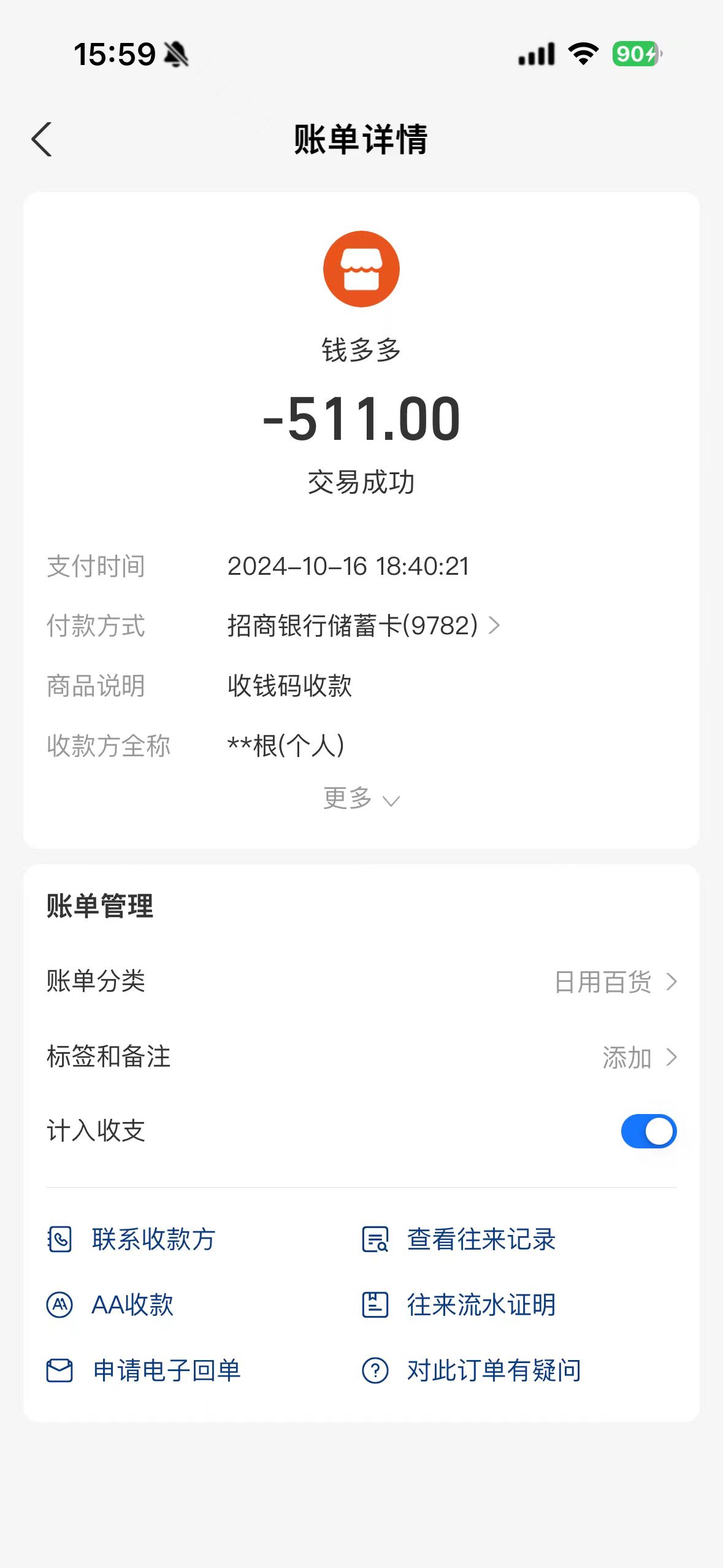Select 申请电子回单

pos(144,1370)
